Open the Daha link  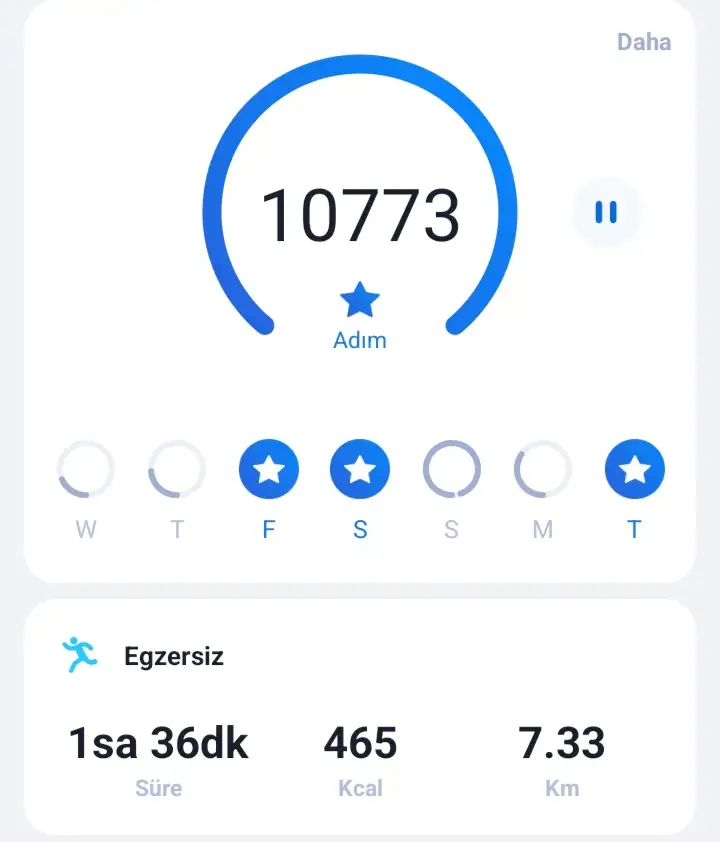pyautogui.click(x=643, y=42)
